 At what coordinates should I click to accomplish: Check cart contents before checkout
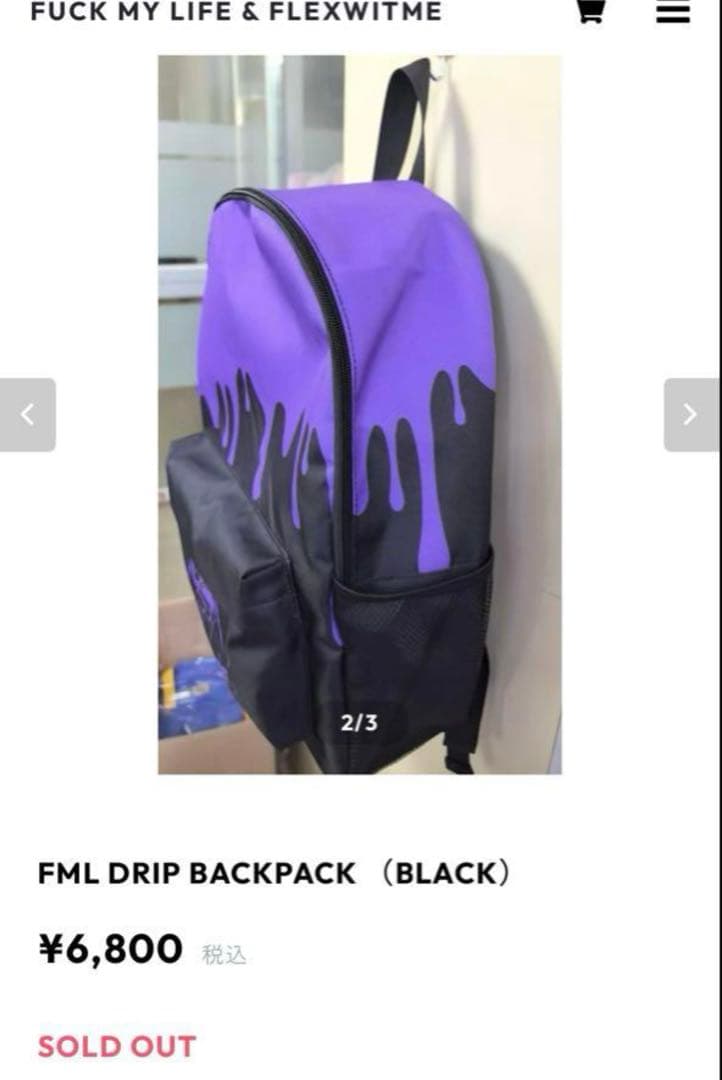(592, 12)
